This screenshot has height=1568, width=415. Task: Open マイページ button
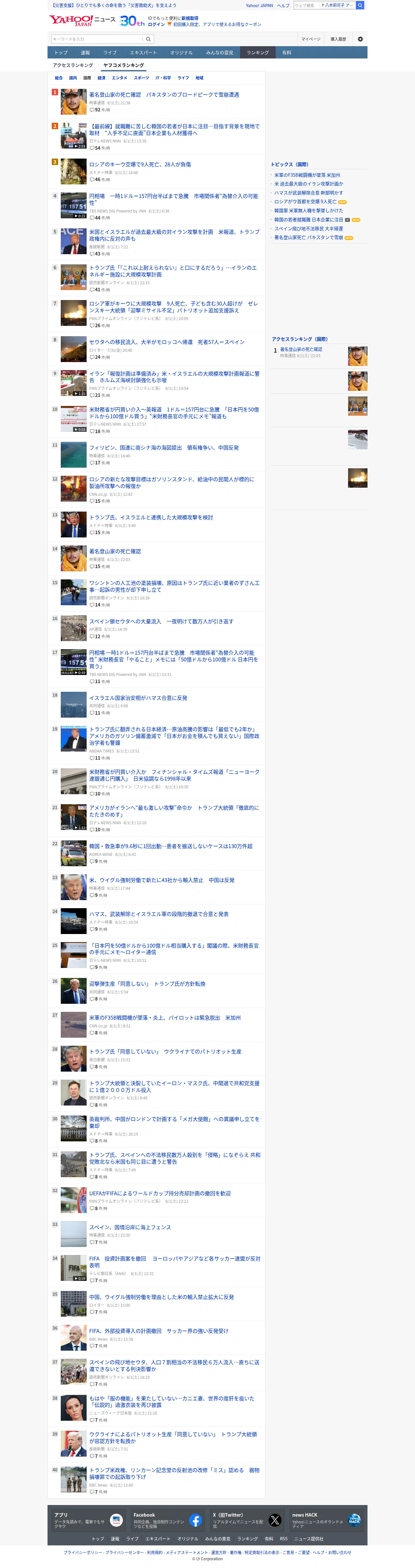pos(311,39)
